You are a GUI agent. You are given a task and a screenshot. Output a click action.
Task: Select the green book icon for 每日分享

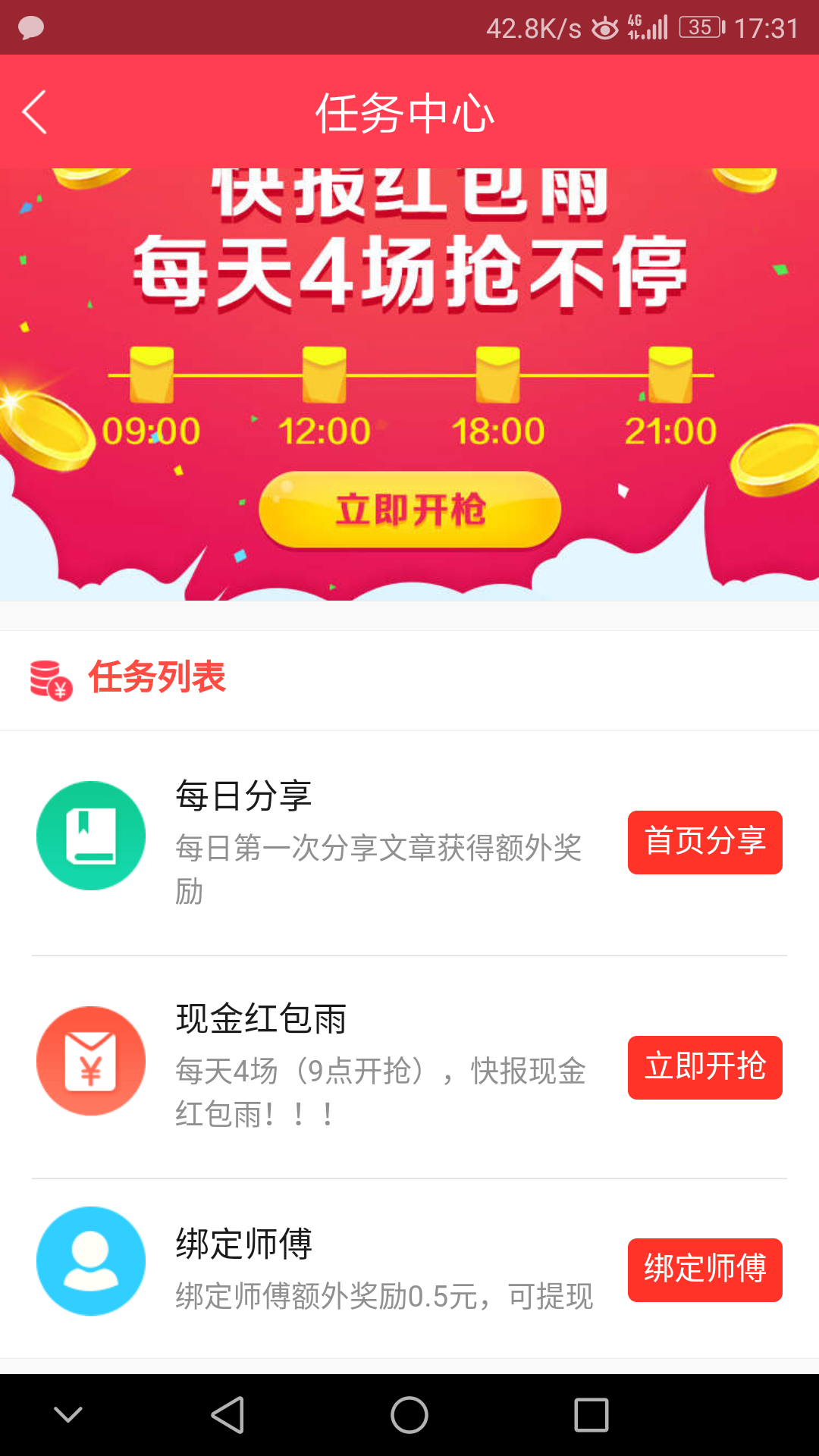pos(90,834)
